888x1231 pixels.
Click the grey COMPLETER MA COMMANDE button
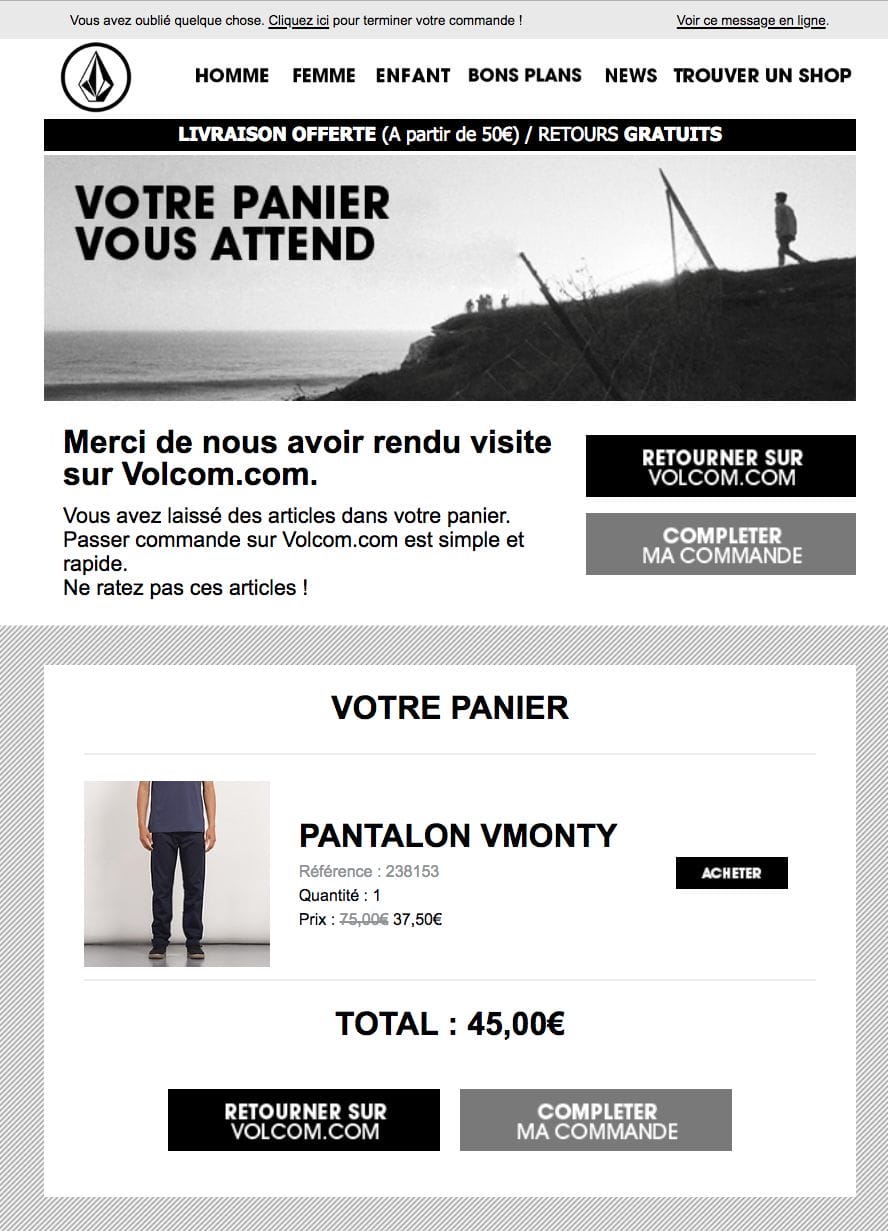click(595, 1119)
